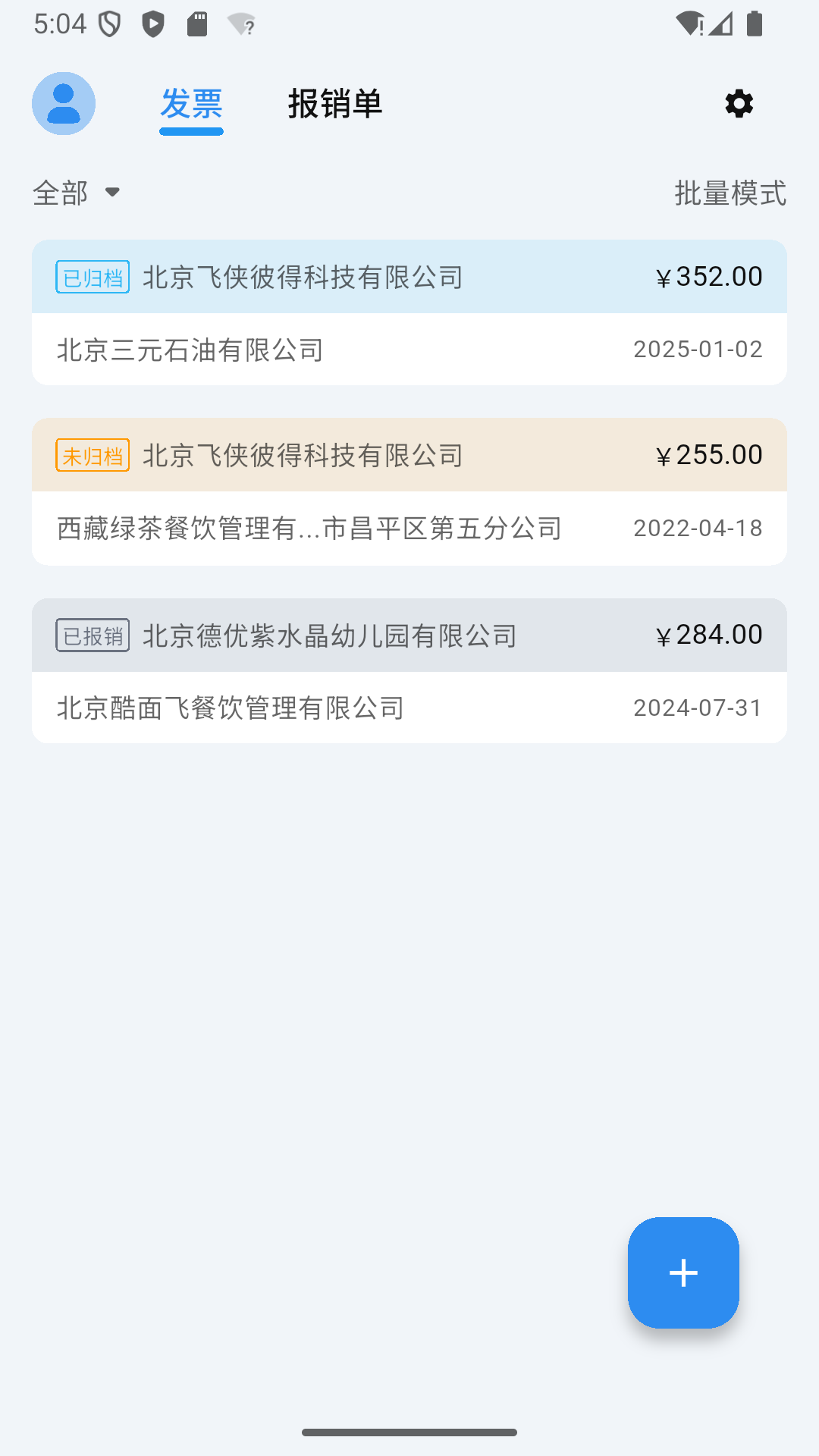The width and height of the screenshot is (819, 1456).
Task: Select the invoice dated 2025-01-02
Action: tap(409, 313)
